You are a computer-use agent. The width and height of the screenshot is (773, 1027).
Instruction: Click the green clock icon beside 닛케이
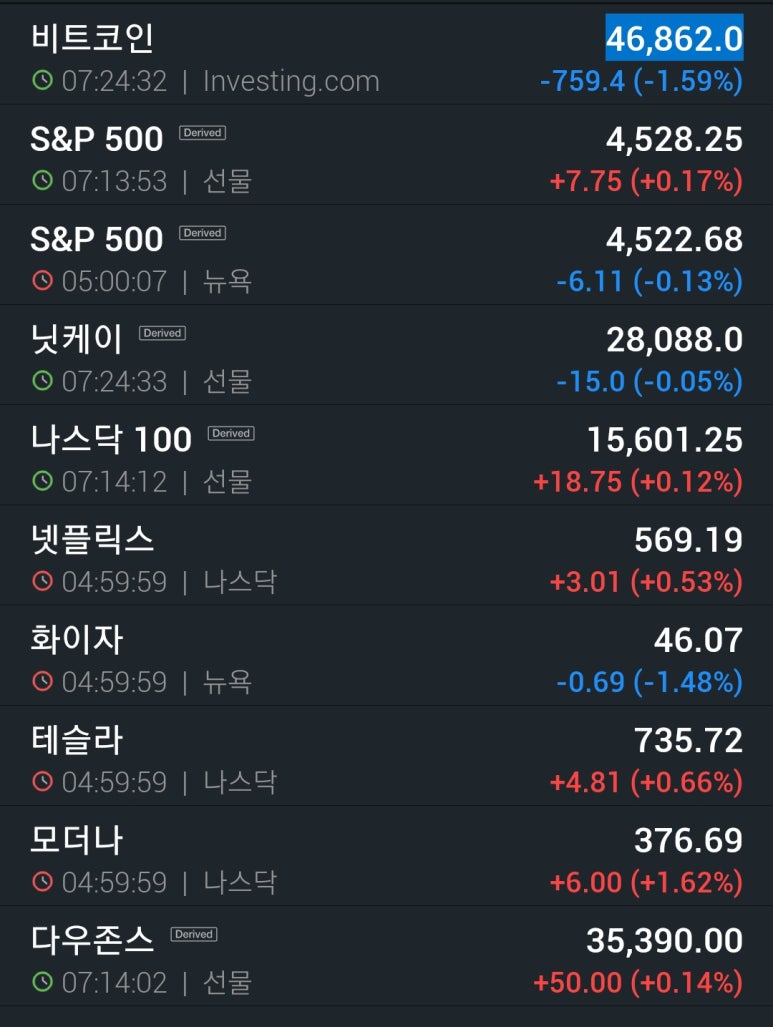pos(42,382)
